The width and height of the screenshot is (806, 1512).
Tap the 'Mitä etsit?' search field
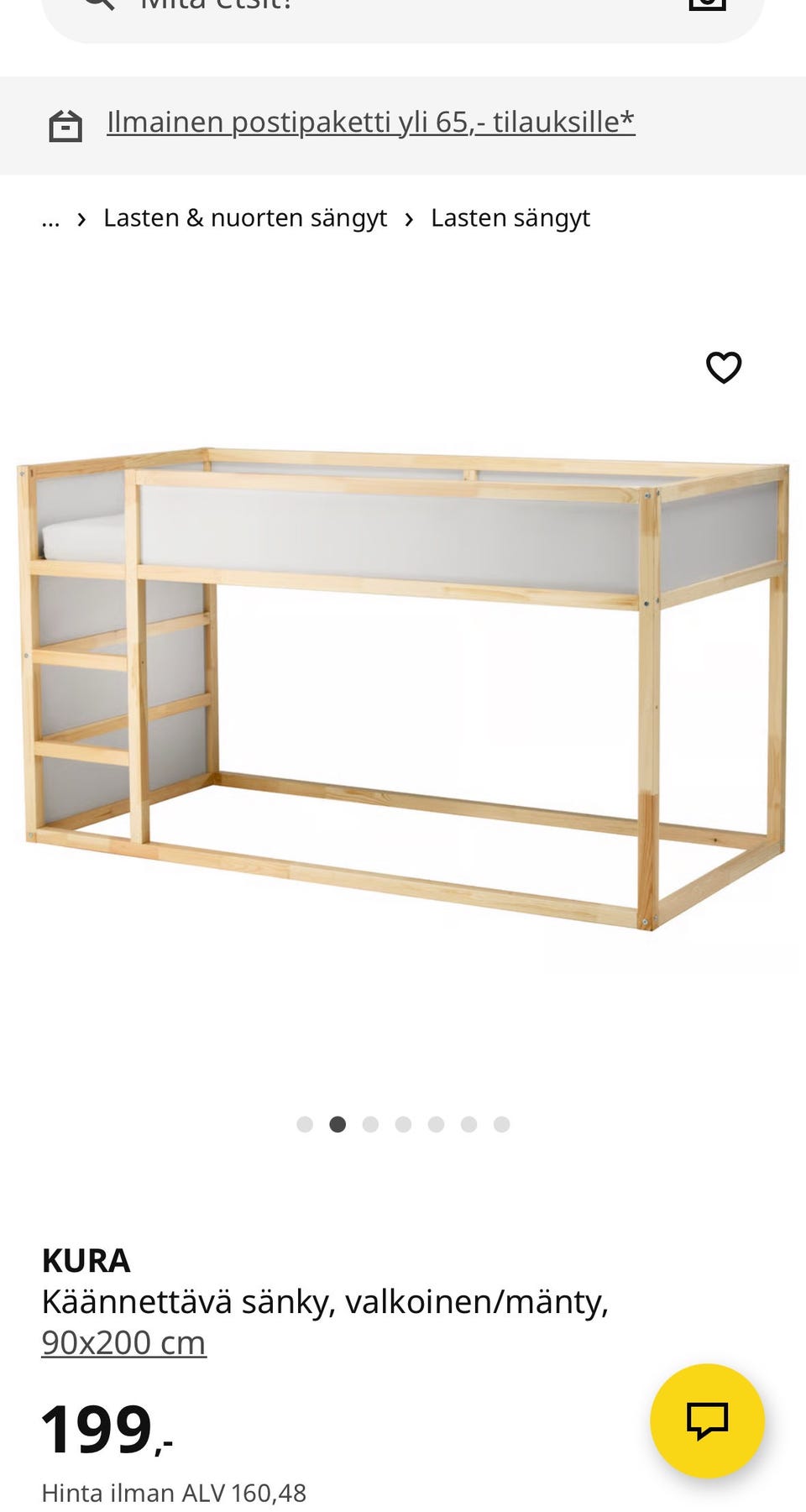coord(378,8)
